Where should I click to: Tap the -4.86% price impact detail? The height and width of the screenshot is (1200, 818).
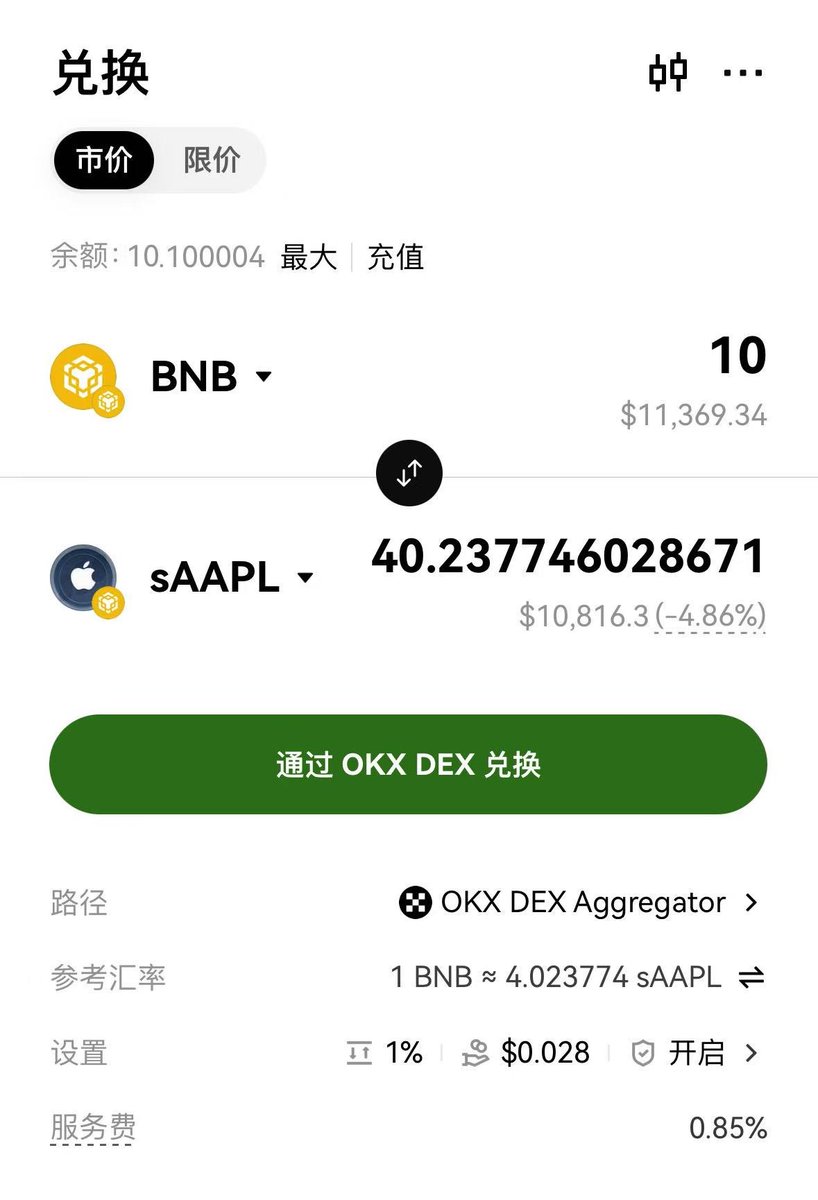pyautogui.click(x=711, y=616)
